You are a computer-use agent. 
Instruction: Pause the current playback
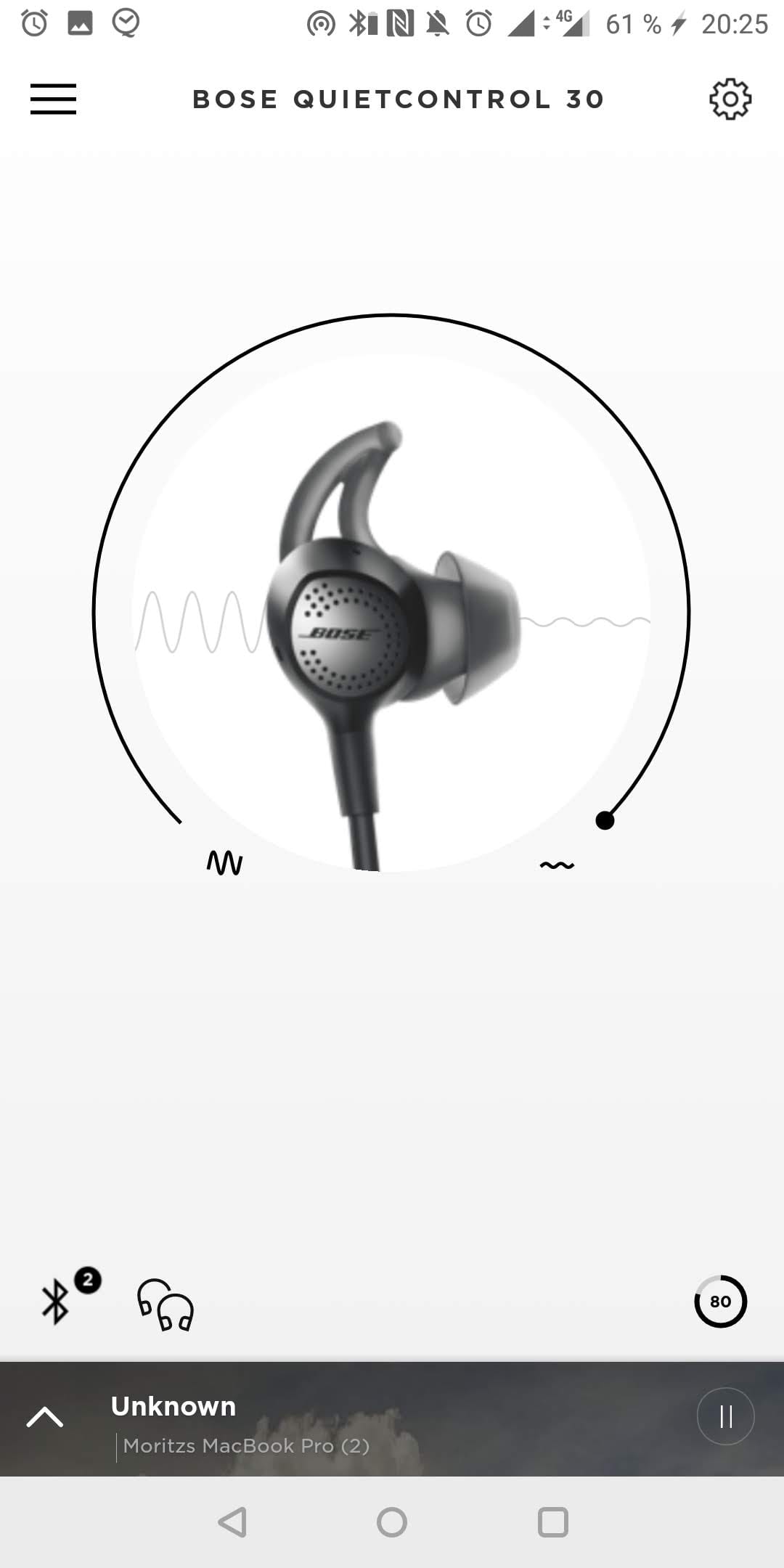point(725,1416)
